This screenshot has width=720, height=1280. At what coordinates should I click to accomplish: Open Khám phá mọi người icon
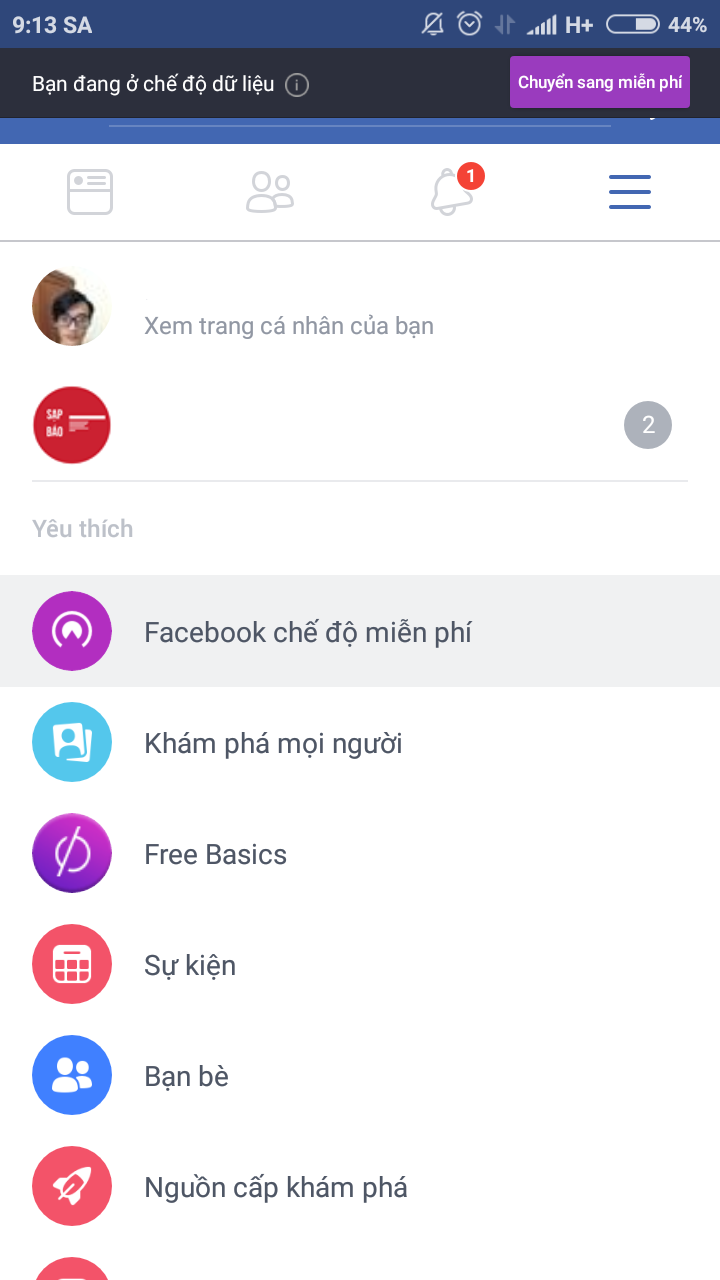tap(72, 742)
